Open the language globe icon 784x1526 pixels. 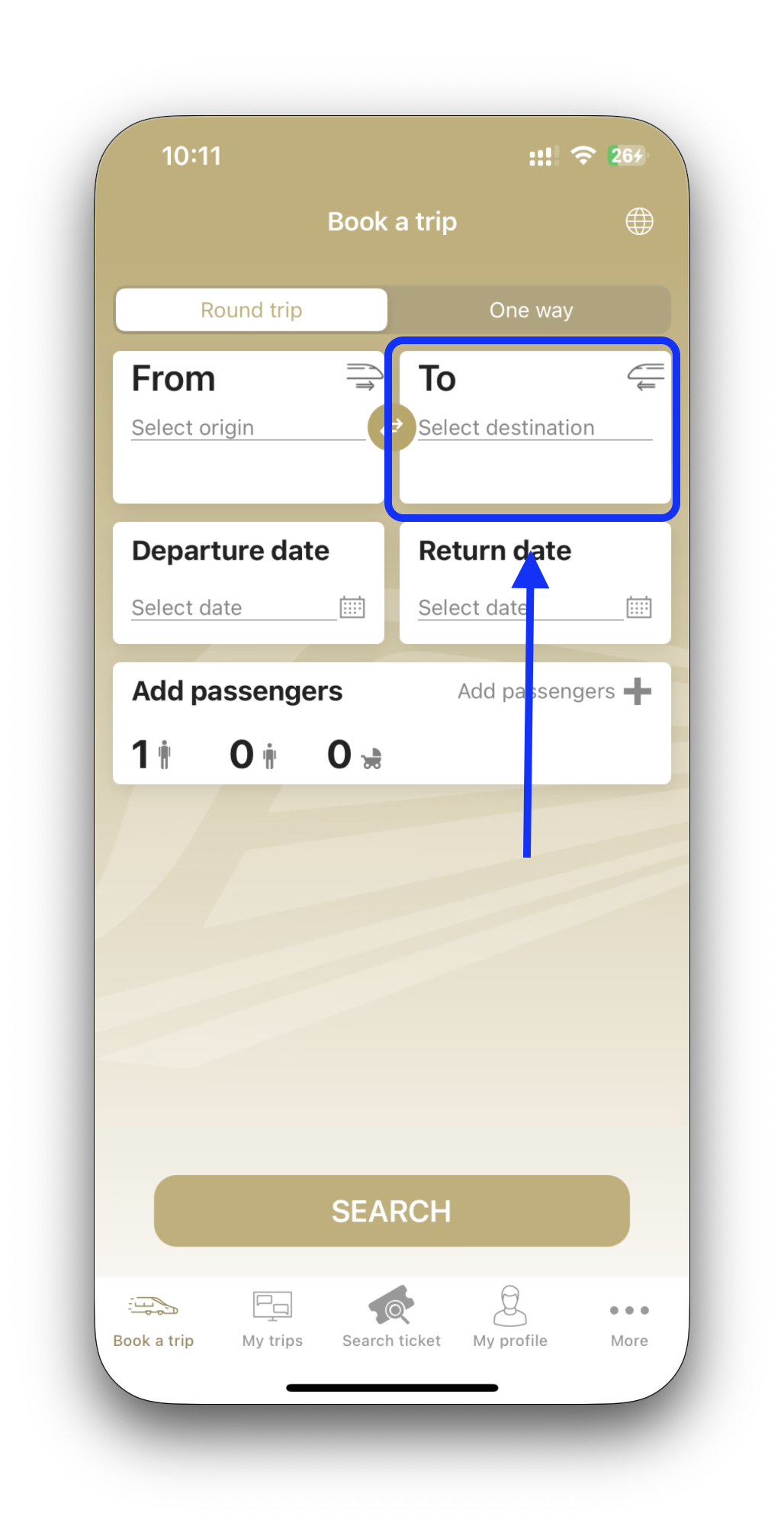point(639,221)
